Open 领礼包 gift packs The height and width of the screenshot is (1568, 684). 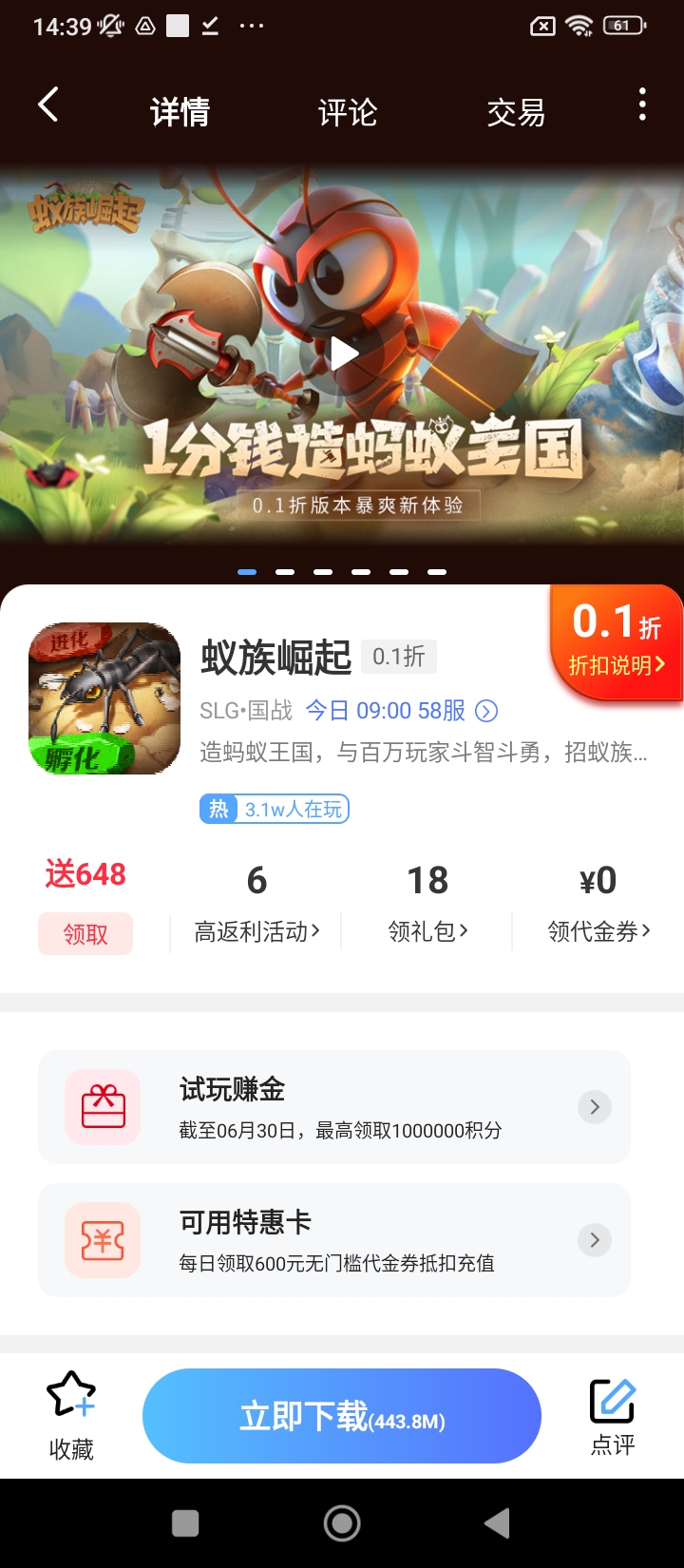(x=427, y=931)
